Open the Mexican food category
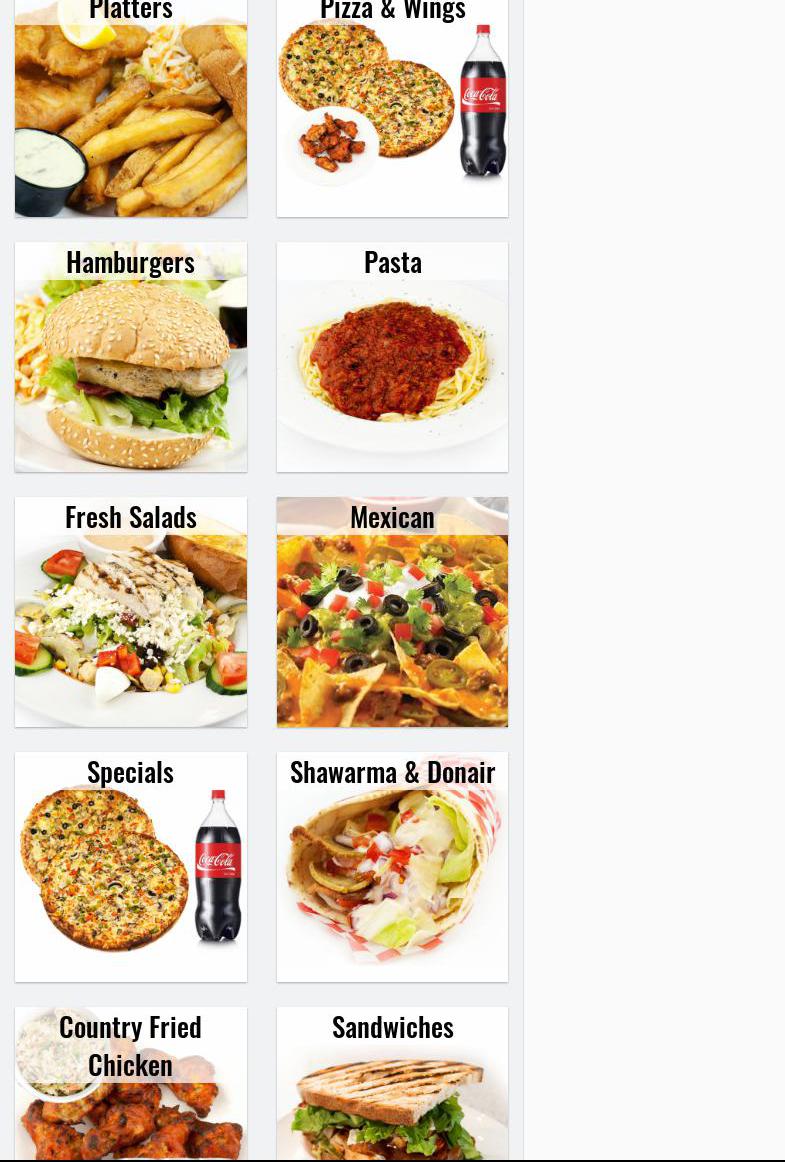The height and width of the screenshot is (1162, 785). click(x=392, y=612)
